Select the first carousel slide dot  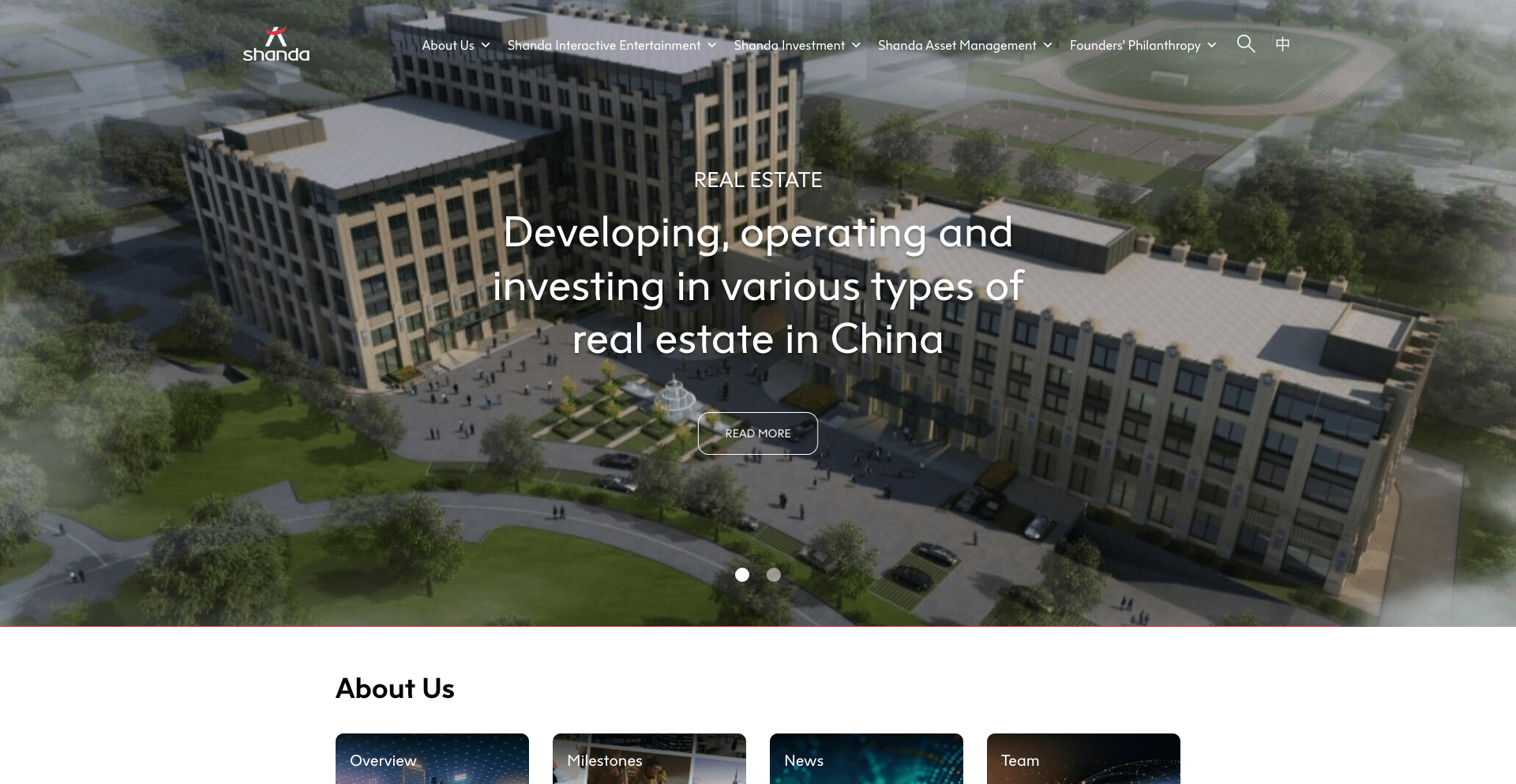click(x=742, y=575)
